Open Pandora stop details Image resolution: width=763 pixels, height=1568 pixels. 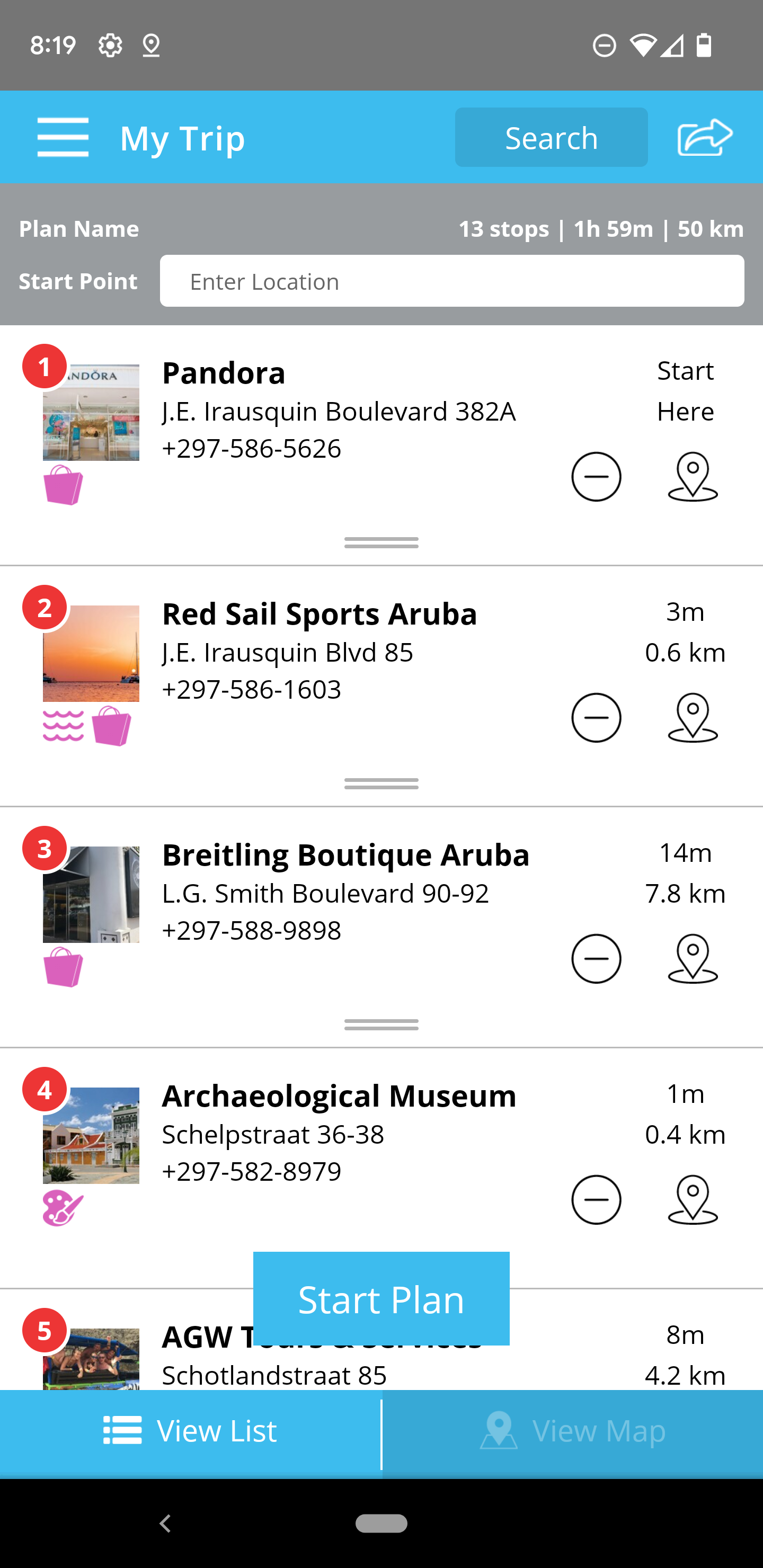coord(224,373)
